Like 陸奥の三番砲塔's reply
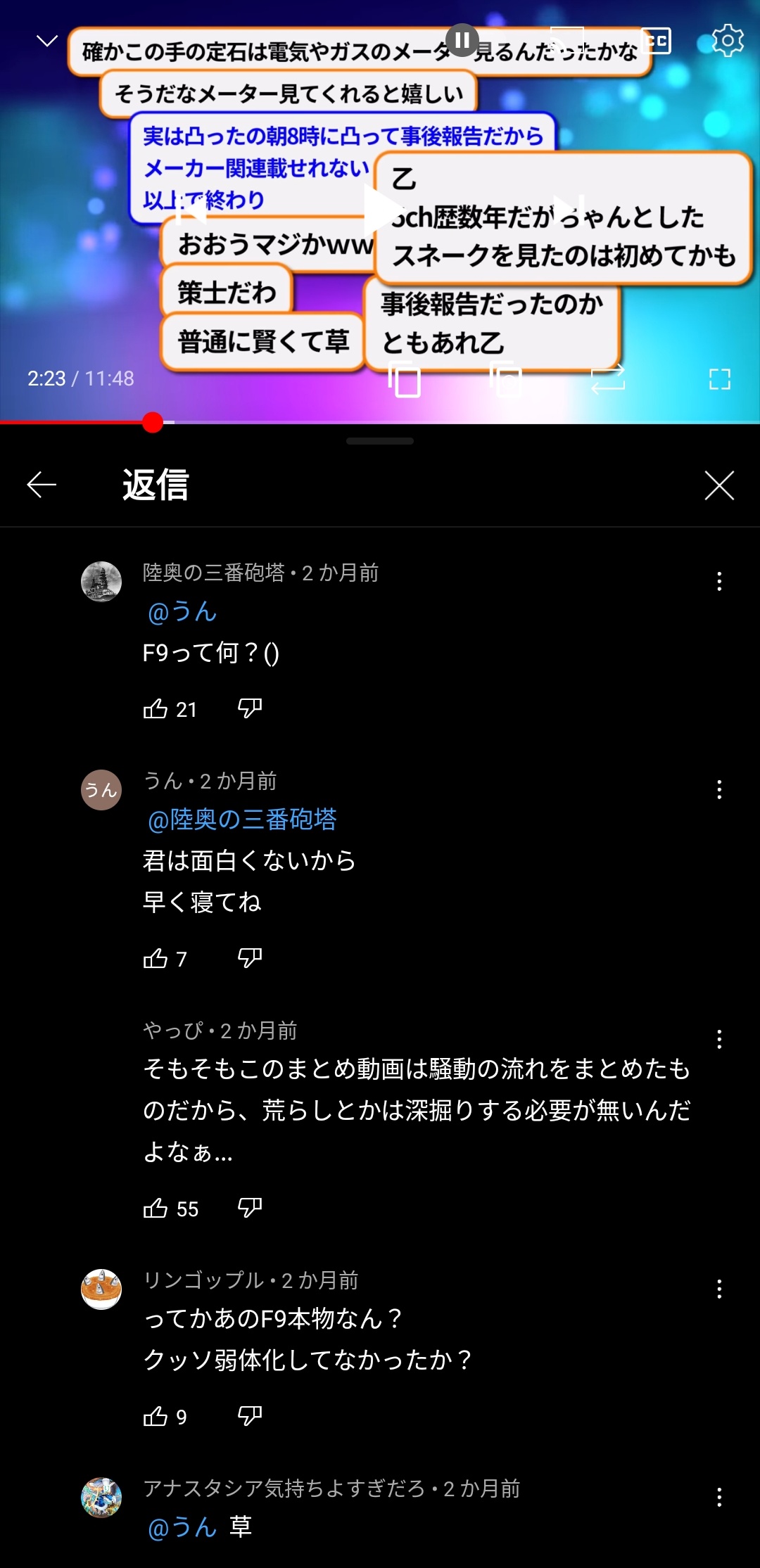The width and height of the screenshot is (760, 1568). (x=156, y=708)
